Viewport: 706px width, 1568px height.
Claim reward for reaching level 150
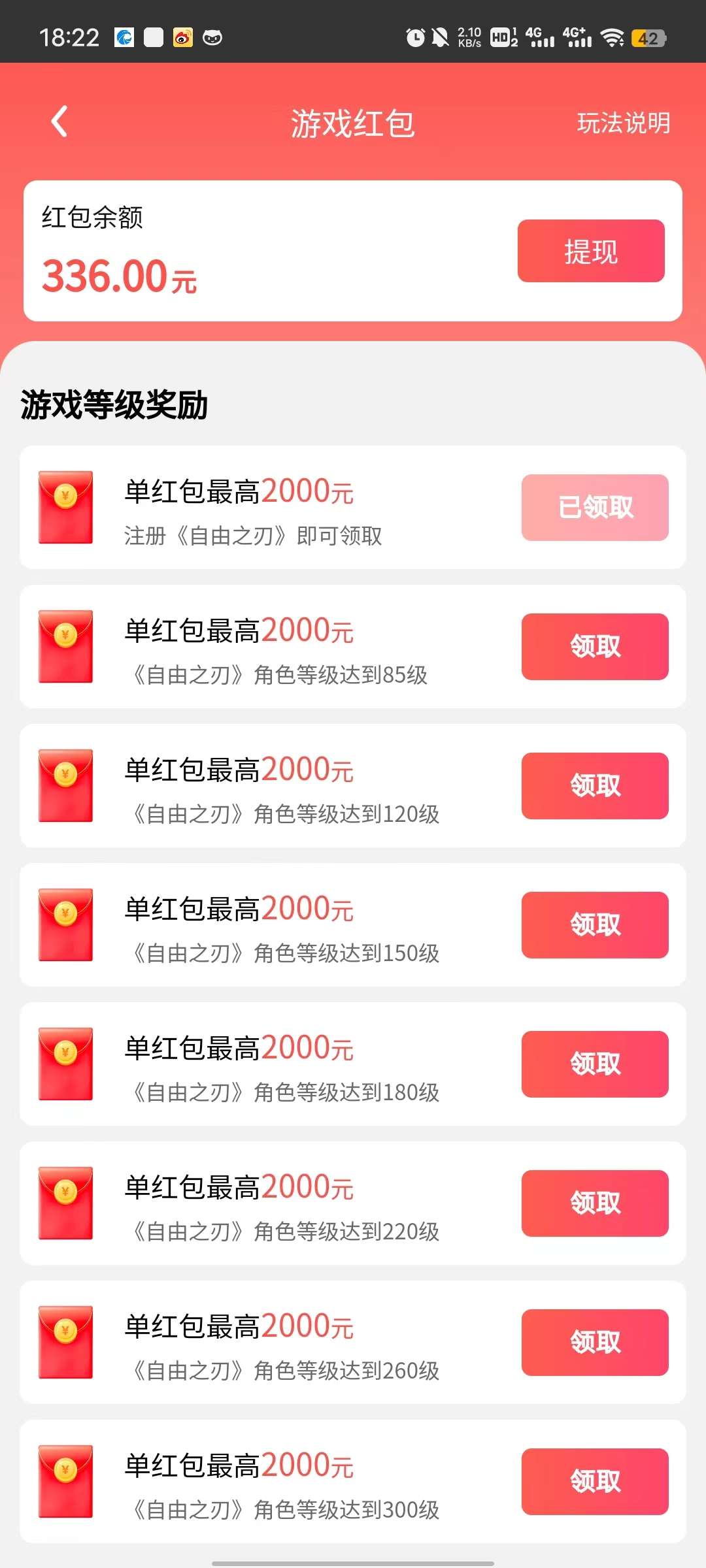pyautogui.click(x=595, y=924)
